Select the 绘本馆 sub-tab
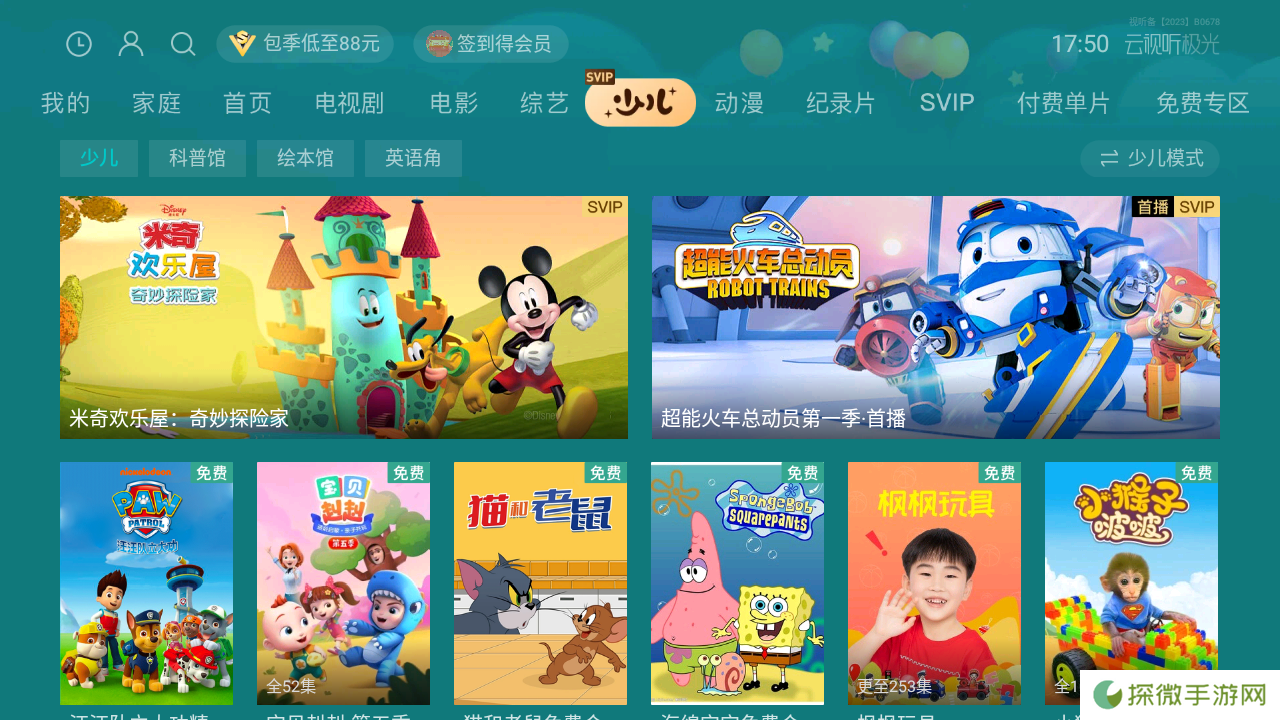1280x720 pixels. click(305, 158)
